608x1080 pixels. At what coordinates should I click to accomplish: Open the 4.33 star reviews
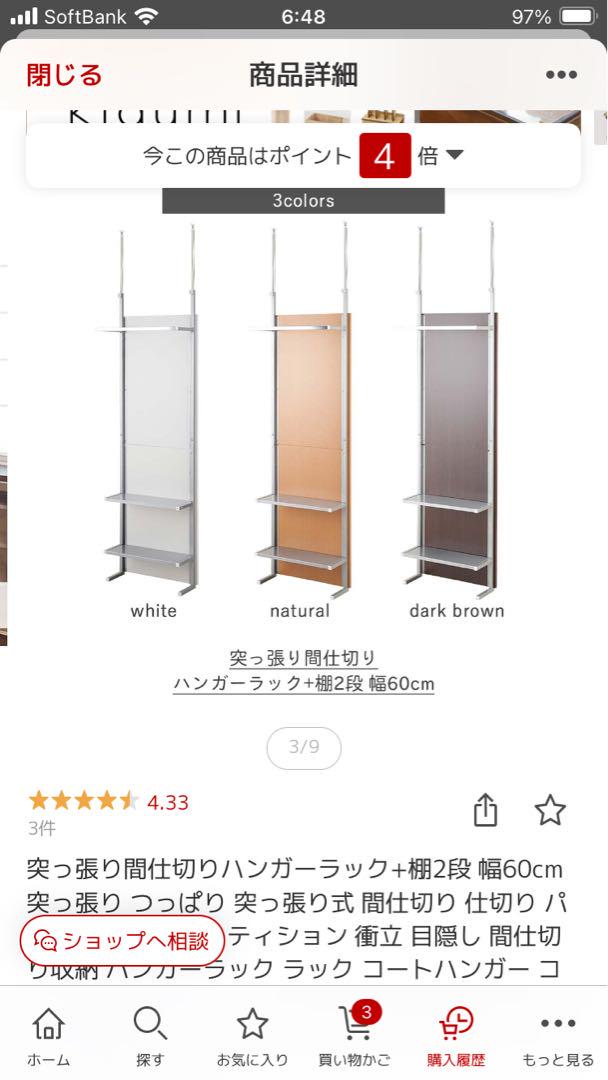coord(108,802)
